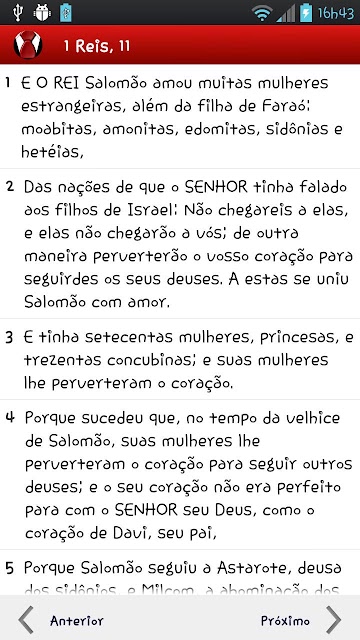360x640 pixels.
Task: Select verse 4 starting with Porque sucedeu
Action: pyautogui.click(x=180, y=475)
